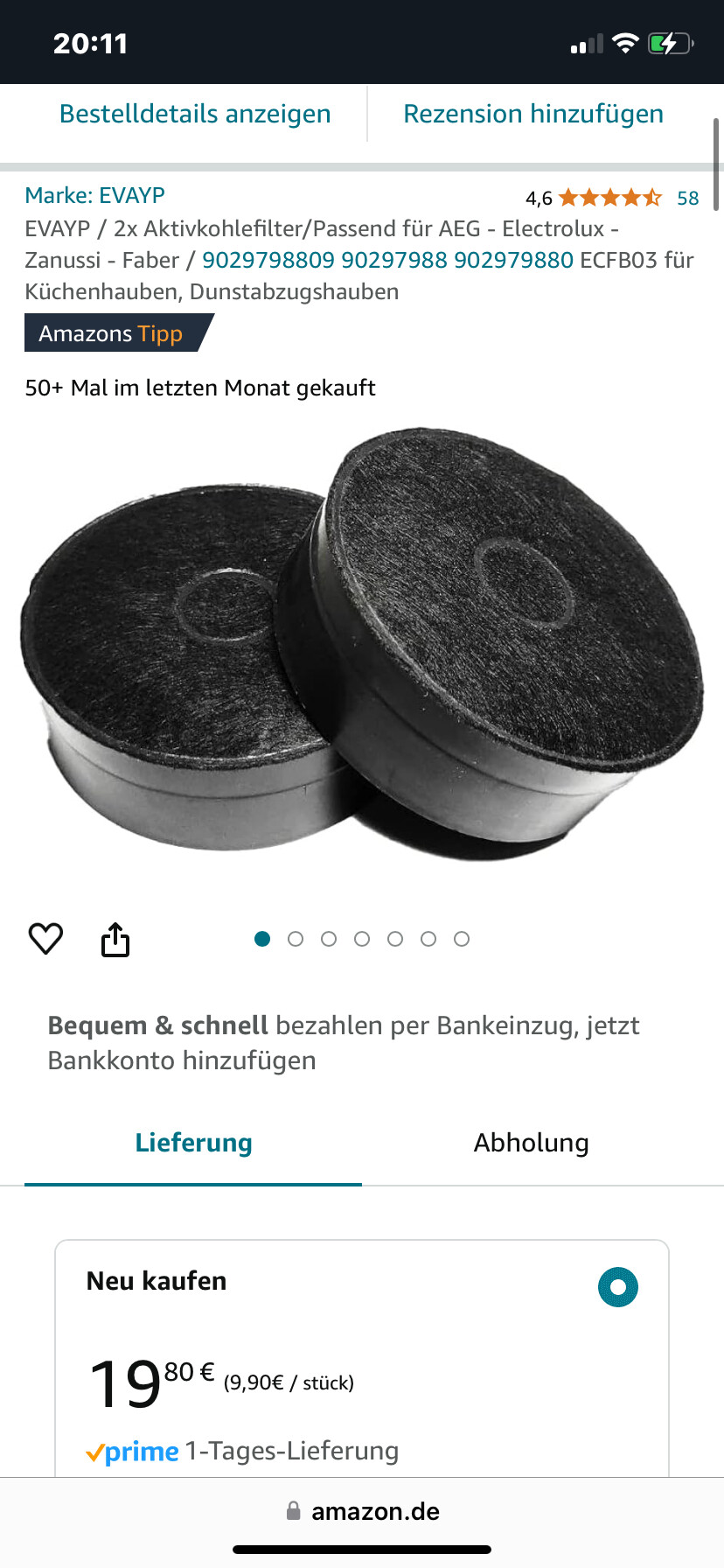
Task: Select the Neu kaufen radio option
Action: click(617, 1287)
